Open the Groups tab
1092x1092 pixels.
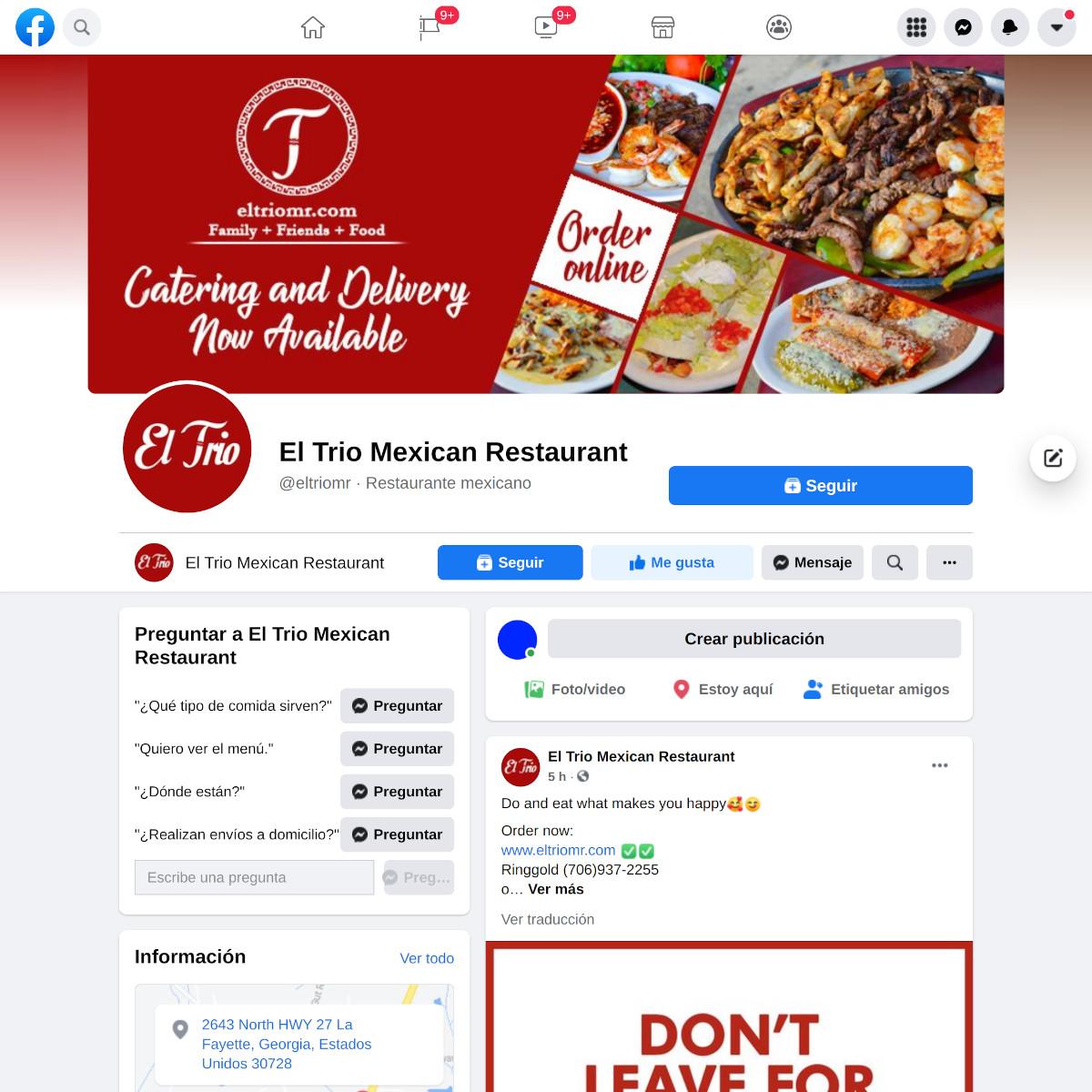(x=779, y=27)
